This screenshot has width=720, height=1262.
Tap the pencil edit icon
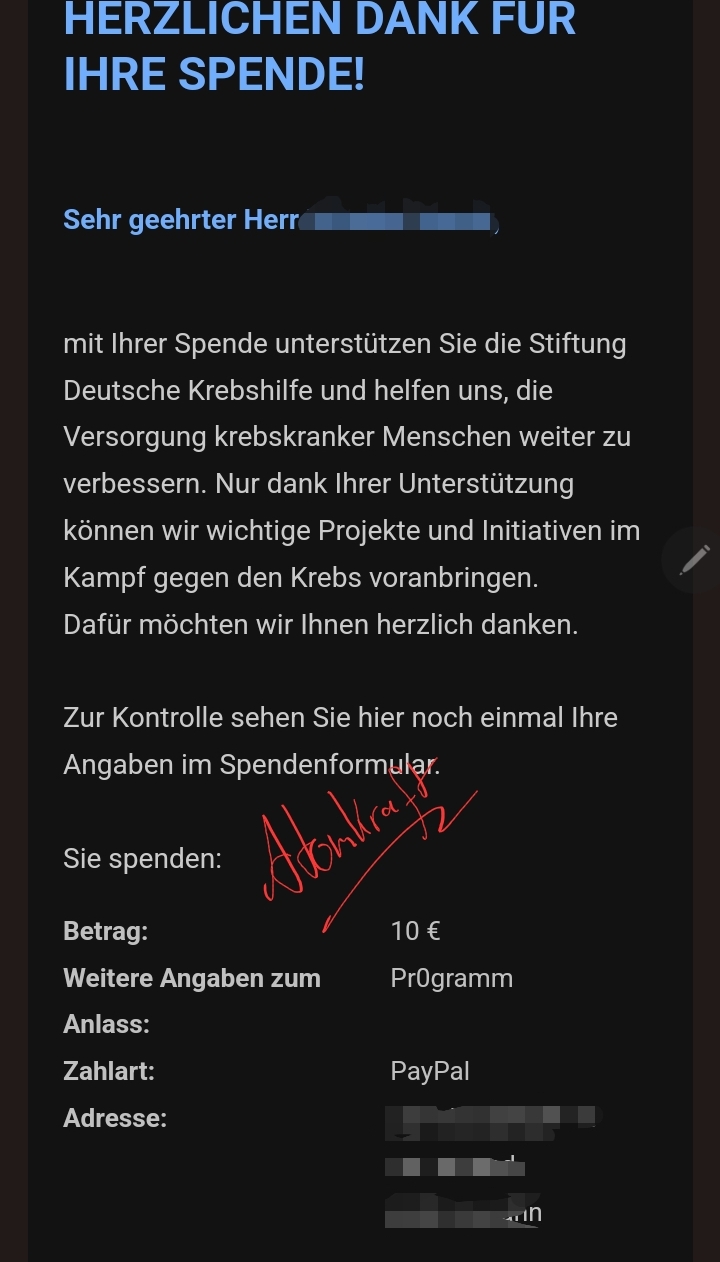point(694,560)
